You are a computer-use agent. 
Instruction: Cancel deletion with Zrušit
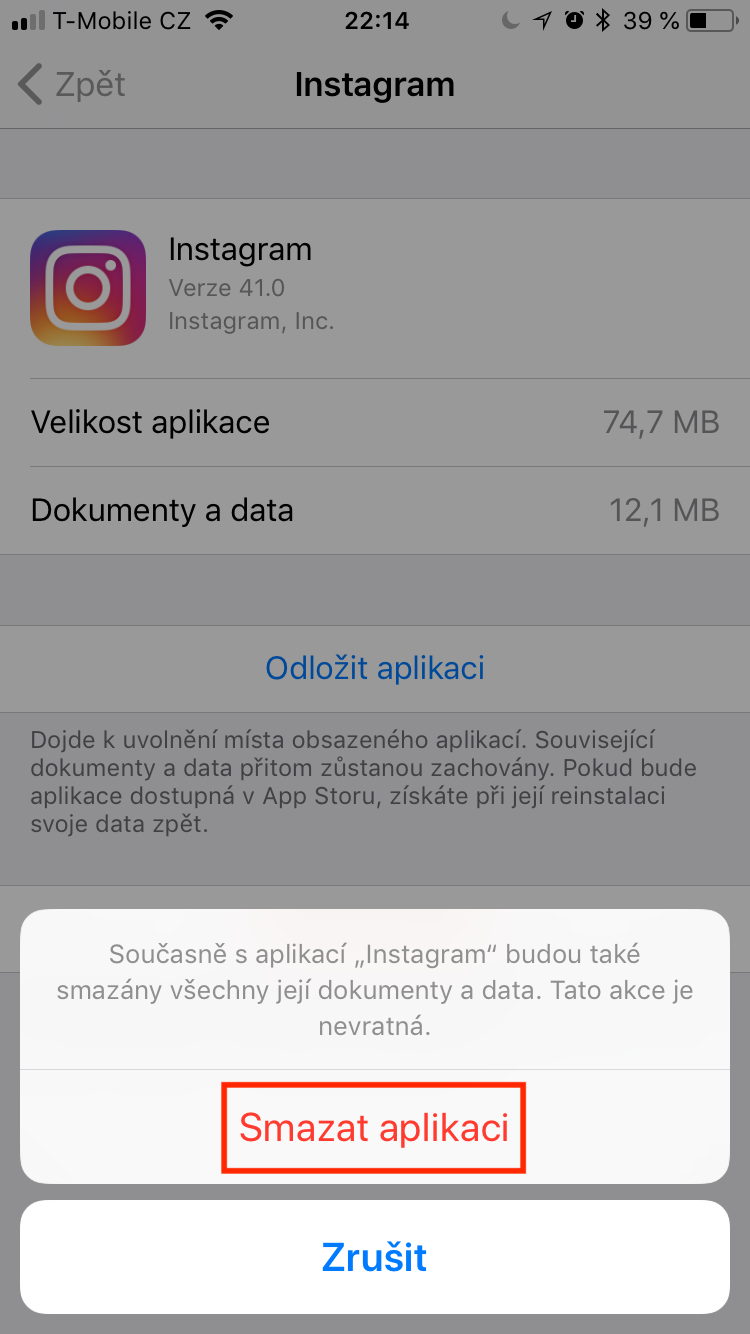[374, 1257]
